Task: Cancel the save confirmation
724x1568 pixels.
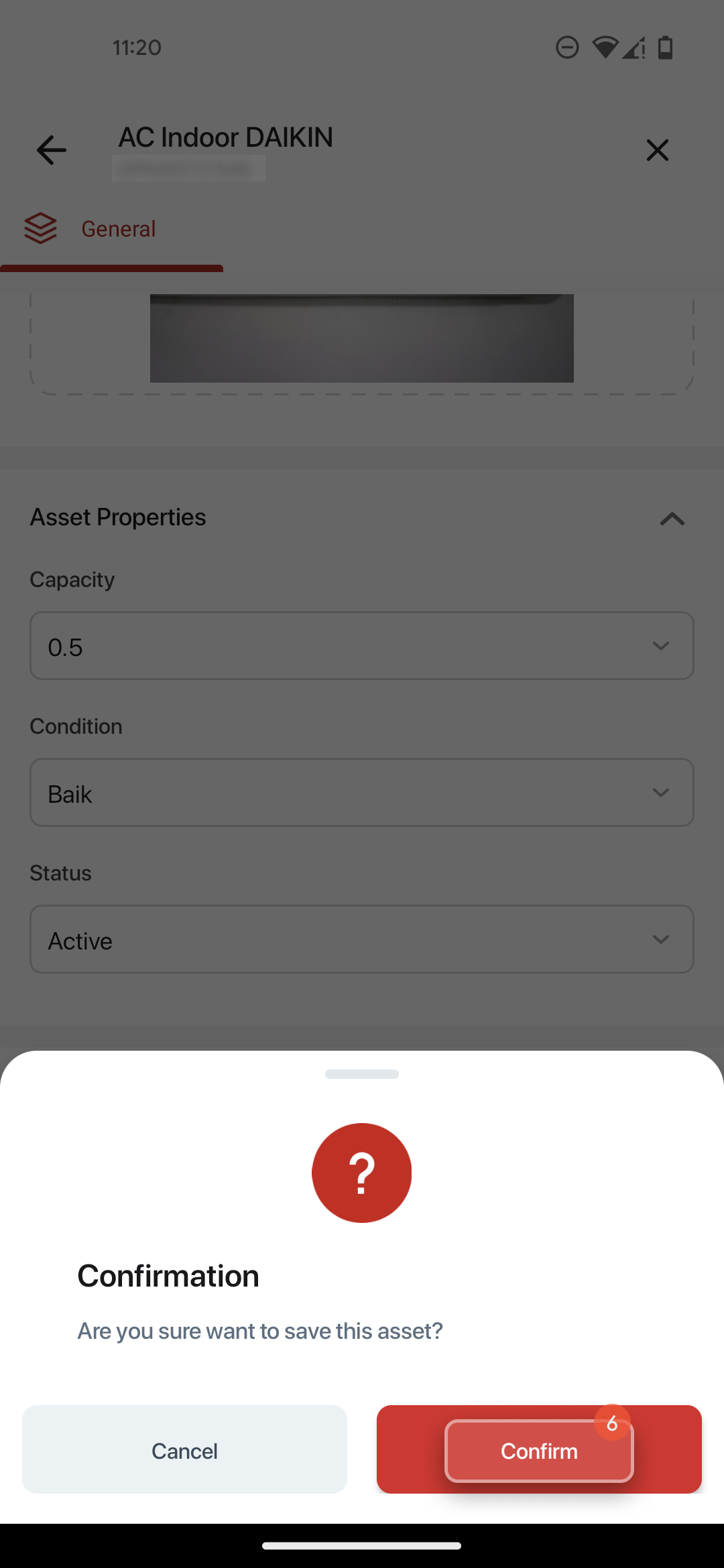Action: pyautogui.click(x=184, y=1450)
